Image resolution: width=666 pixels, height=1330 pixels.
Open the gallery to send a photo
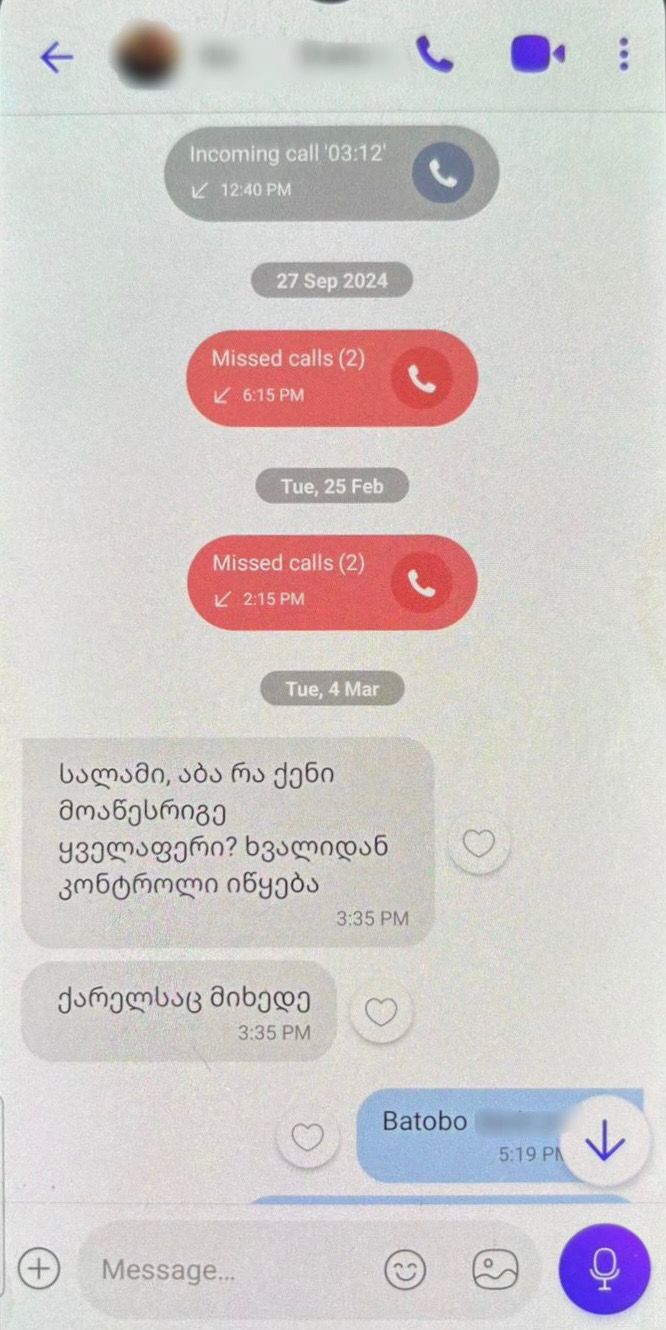point(495,1270)
